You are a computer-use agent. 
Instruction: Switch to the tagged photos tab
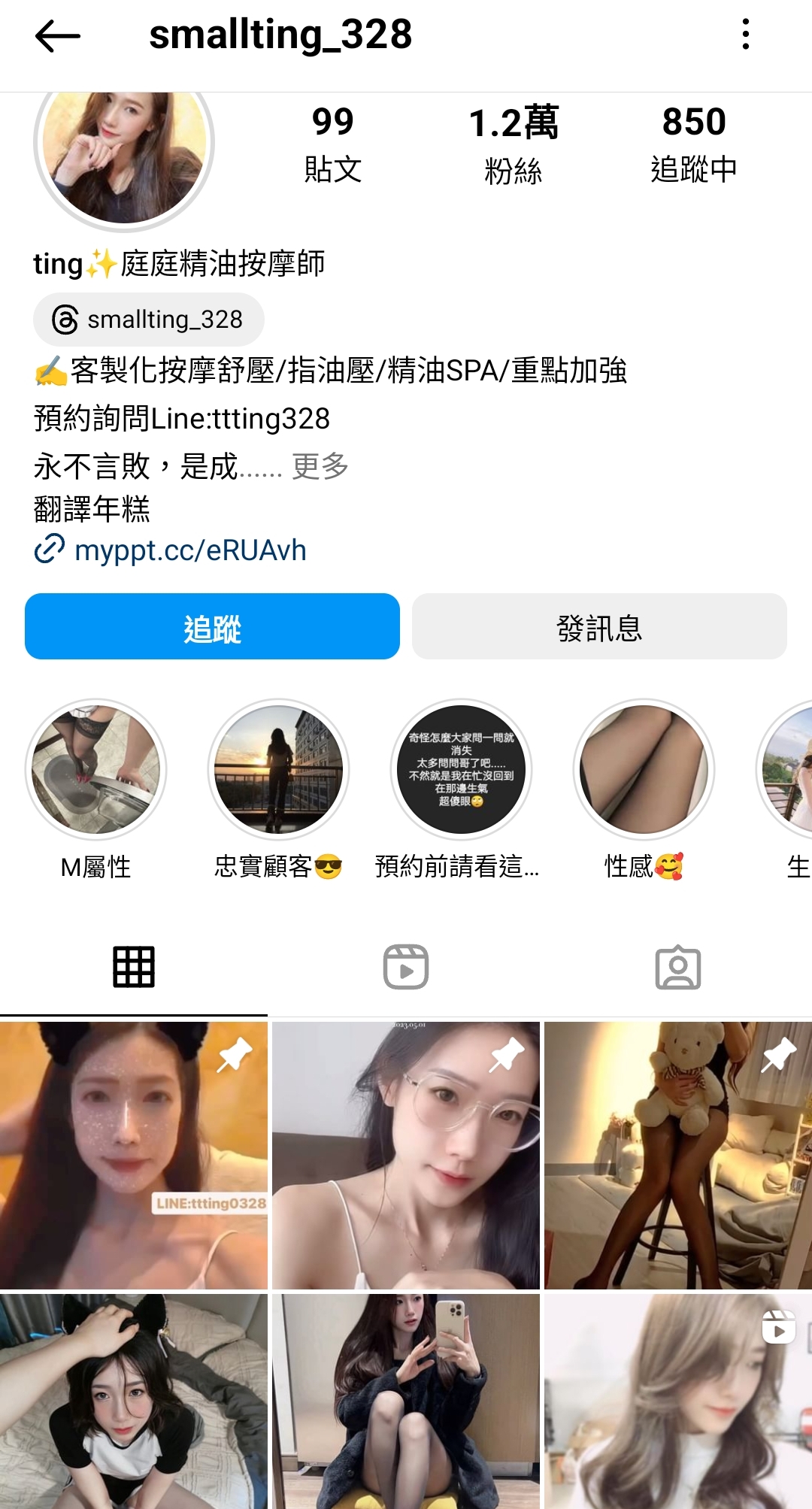pos(678,967)
